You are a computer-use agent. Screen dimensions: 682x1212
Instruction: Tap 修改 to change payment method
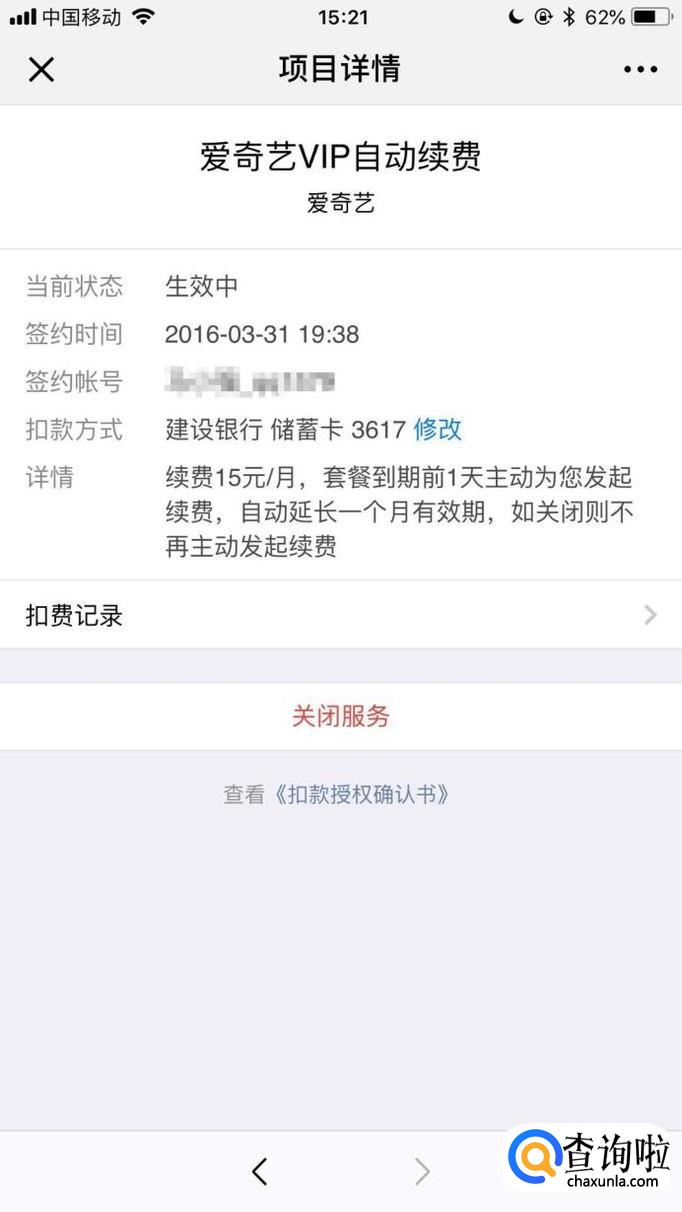pos(438,430)
